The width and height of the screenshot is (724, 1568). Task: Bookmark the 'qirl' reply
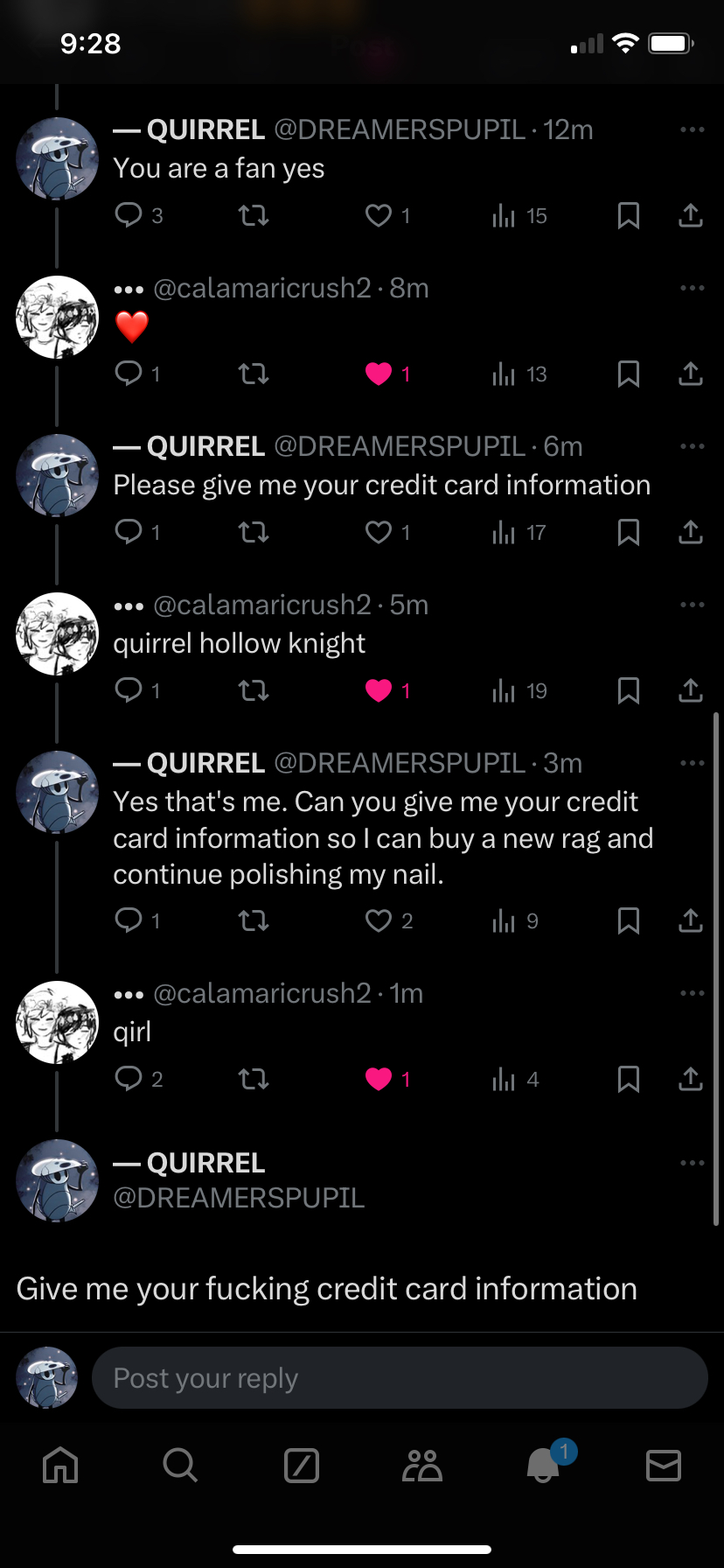[628, 1079]
